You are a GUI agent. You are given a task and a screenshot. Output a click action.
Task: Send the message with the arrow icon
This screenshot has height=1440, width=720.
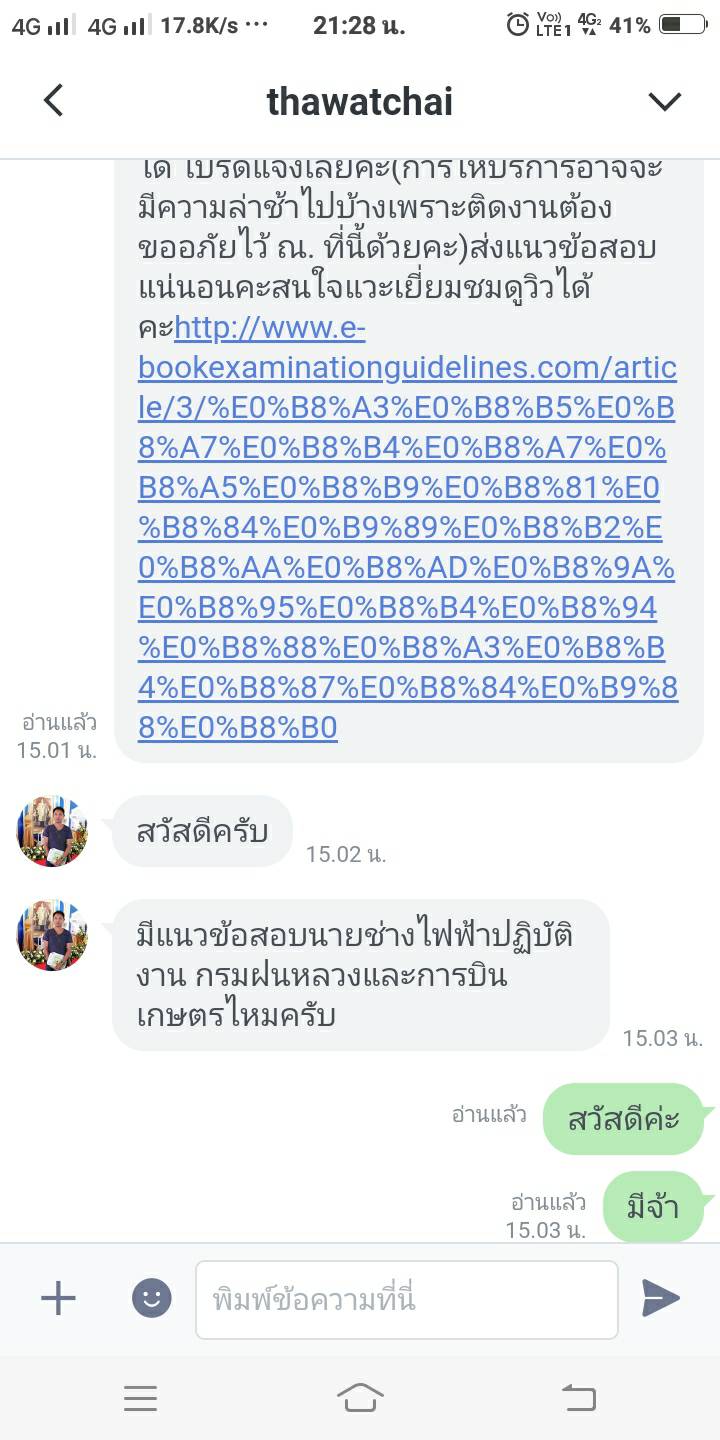pos(661,1298)
